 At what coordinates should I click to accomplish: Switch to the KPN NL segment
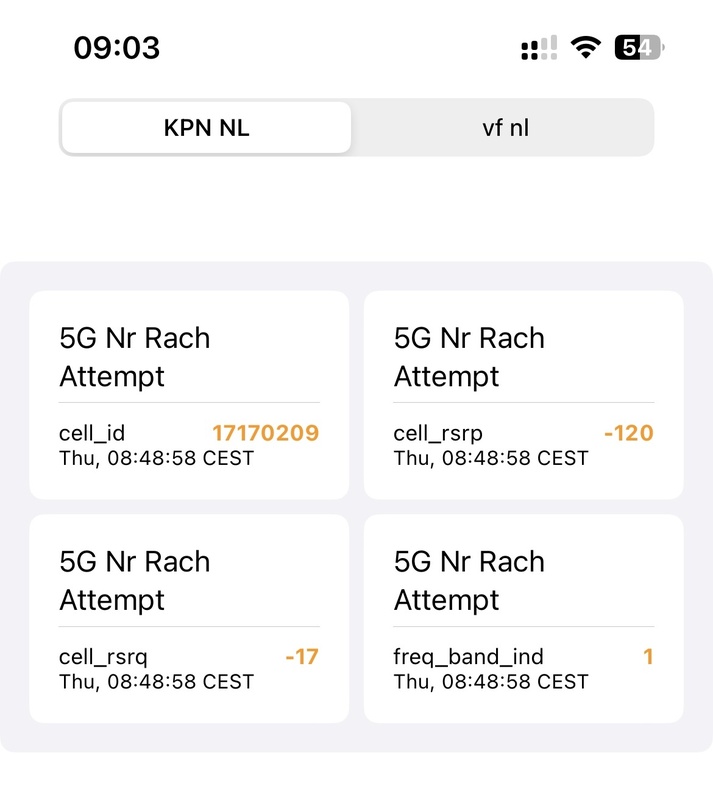coord(206,128)
